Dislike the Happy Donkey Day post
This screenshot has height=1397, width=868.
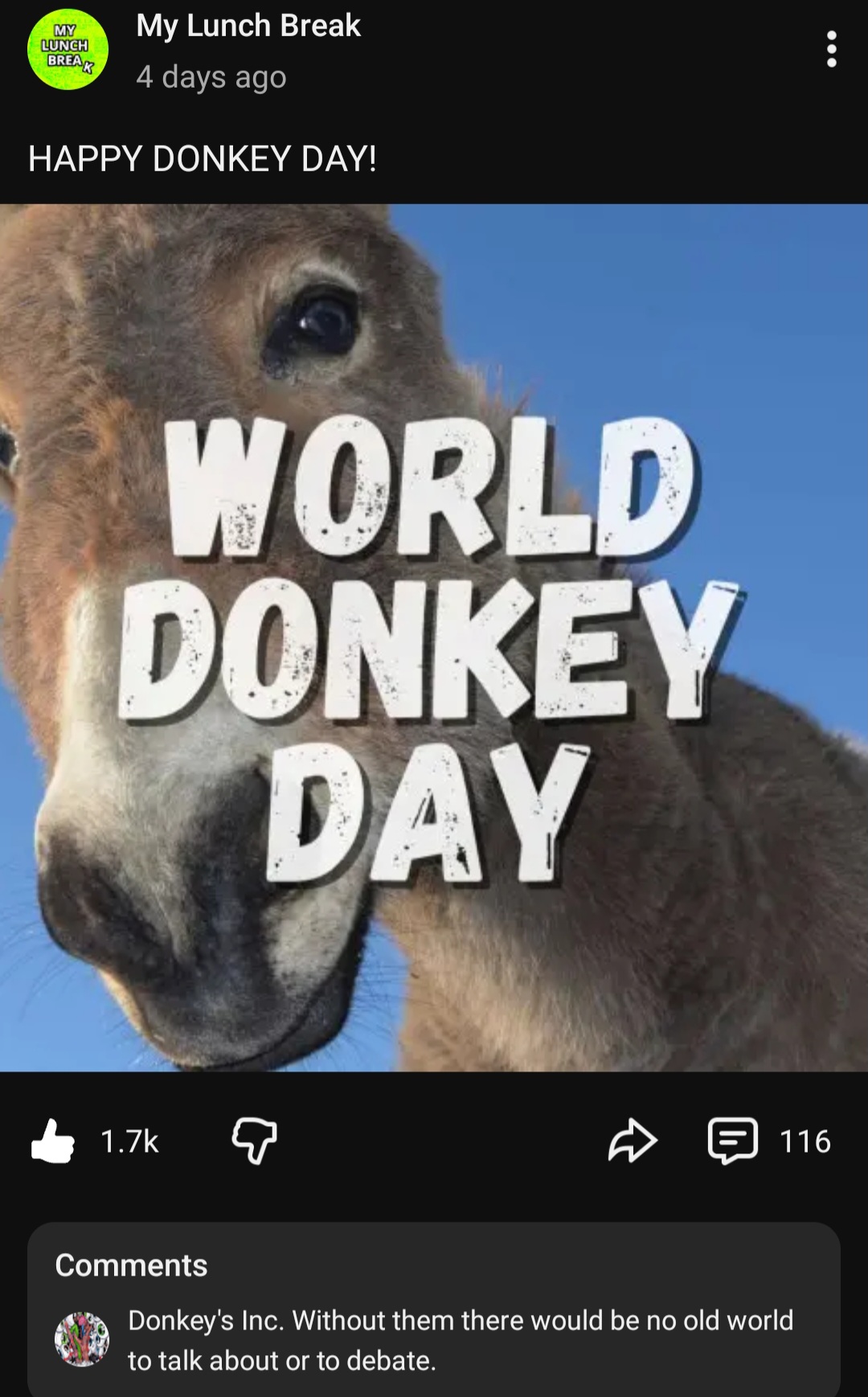[x=255, y=1141]
